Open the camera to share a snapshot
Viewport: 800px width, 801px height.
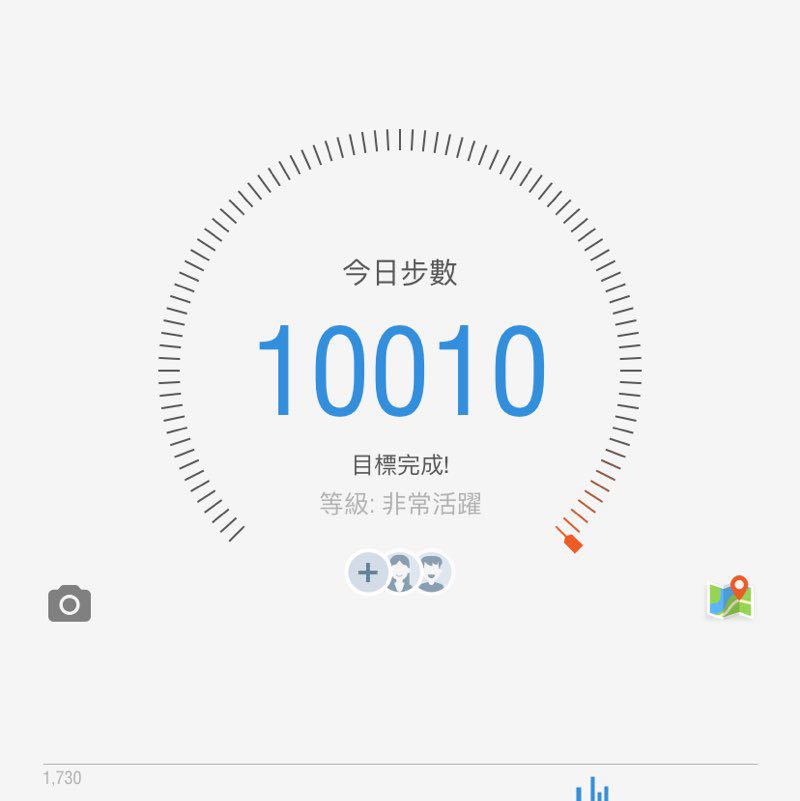click(x=69, y=602)
